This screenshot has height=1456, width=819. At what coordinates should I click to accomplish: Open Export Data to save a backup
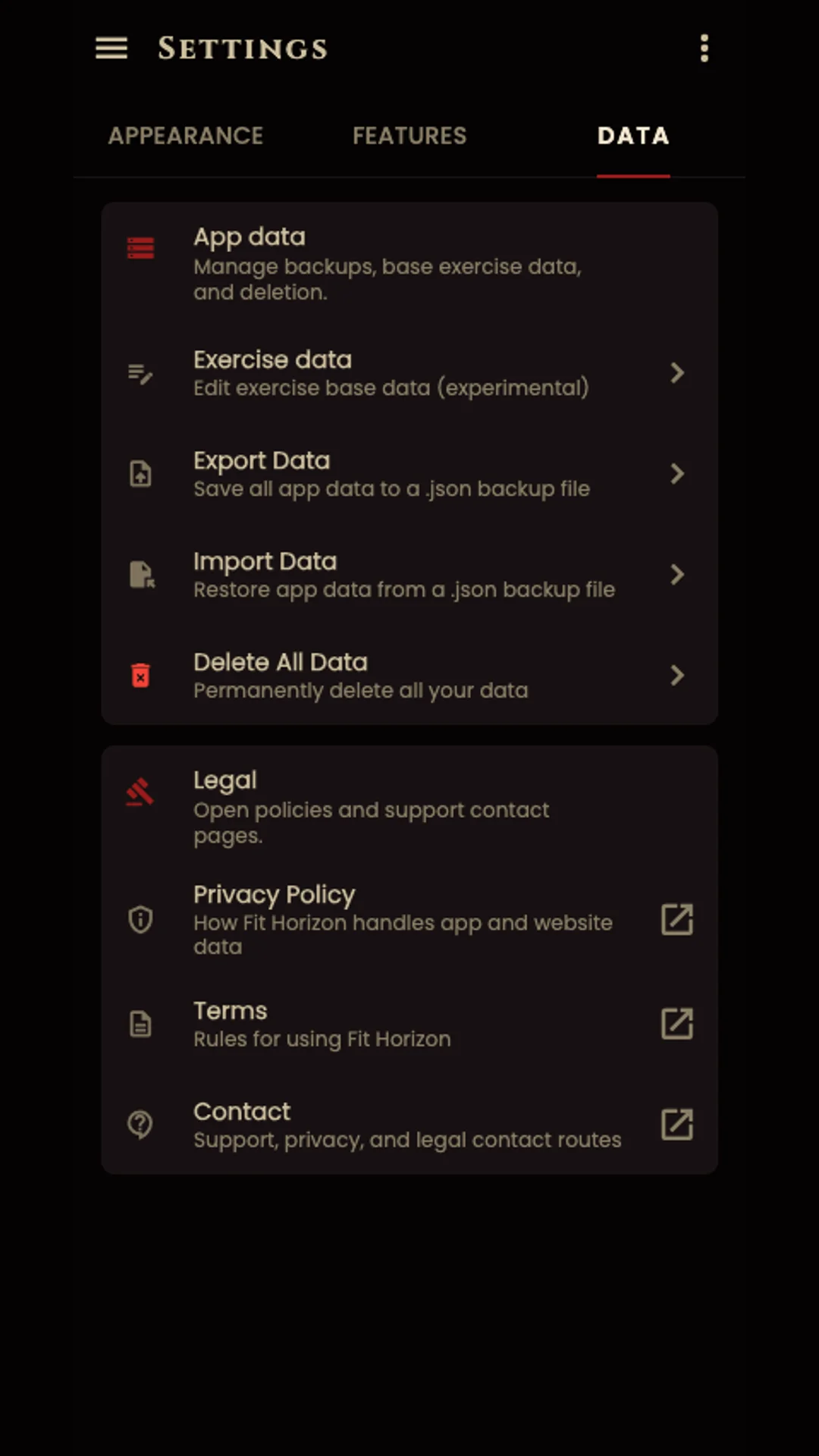point(409,474)
